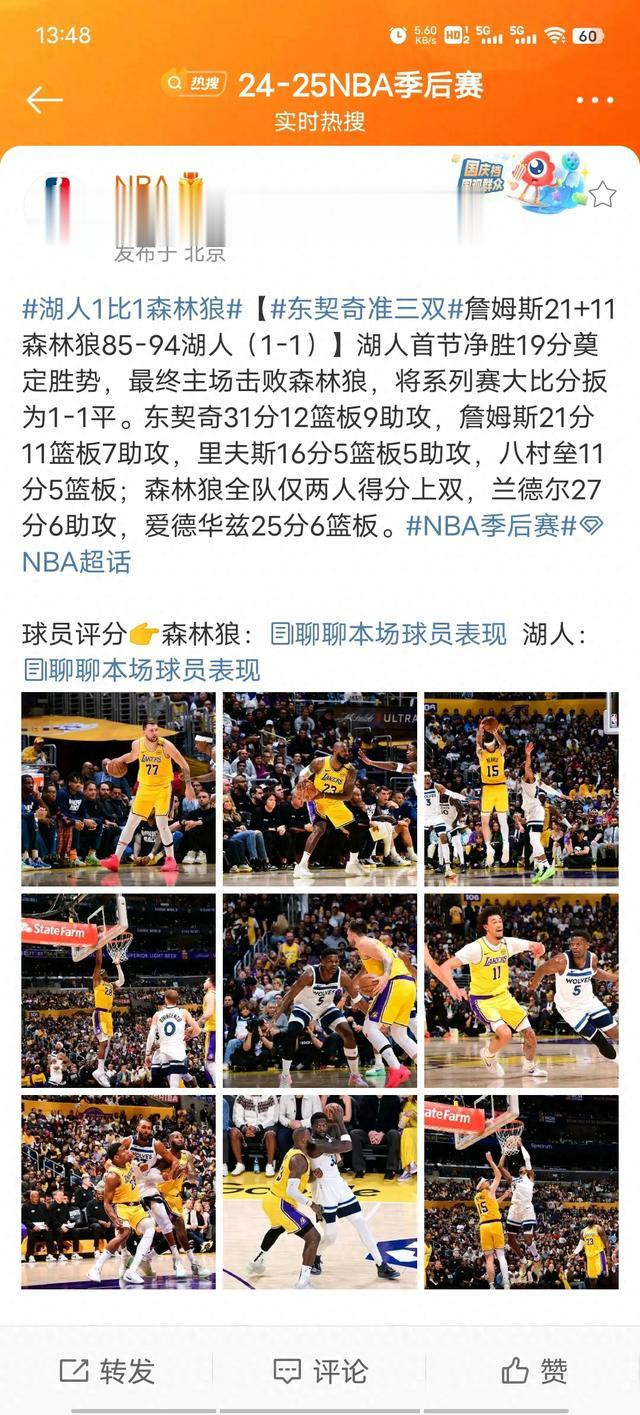Open the photo of Lakers number 11
This screenshot has width=640, height=1415.
pyautogui.click(x=521, y=991)
